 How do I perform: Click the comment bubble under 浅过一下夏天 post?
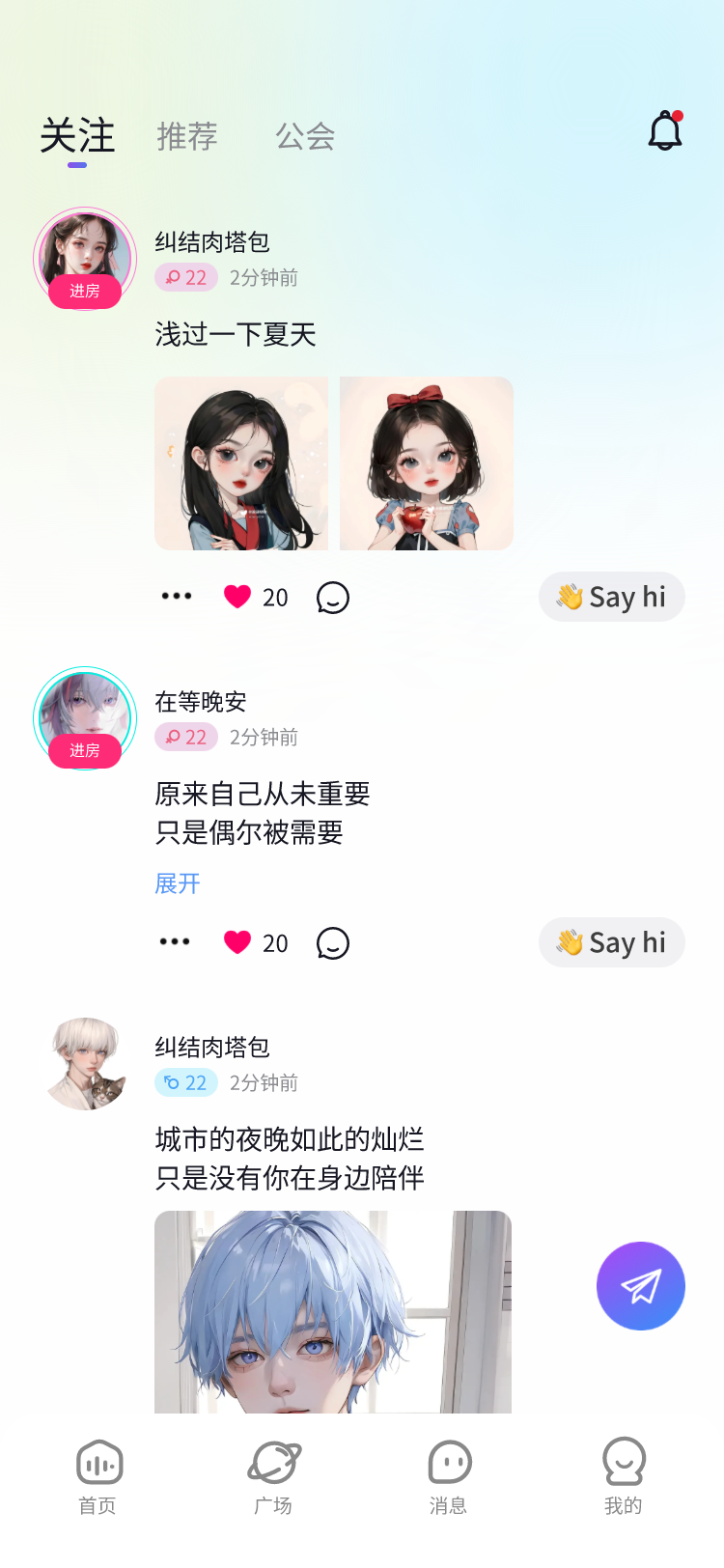point(333,597)
